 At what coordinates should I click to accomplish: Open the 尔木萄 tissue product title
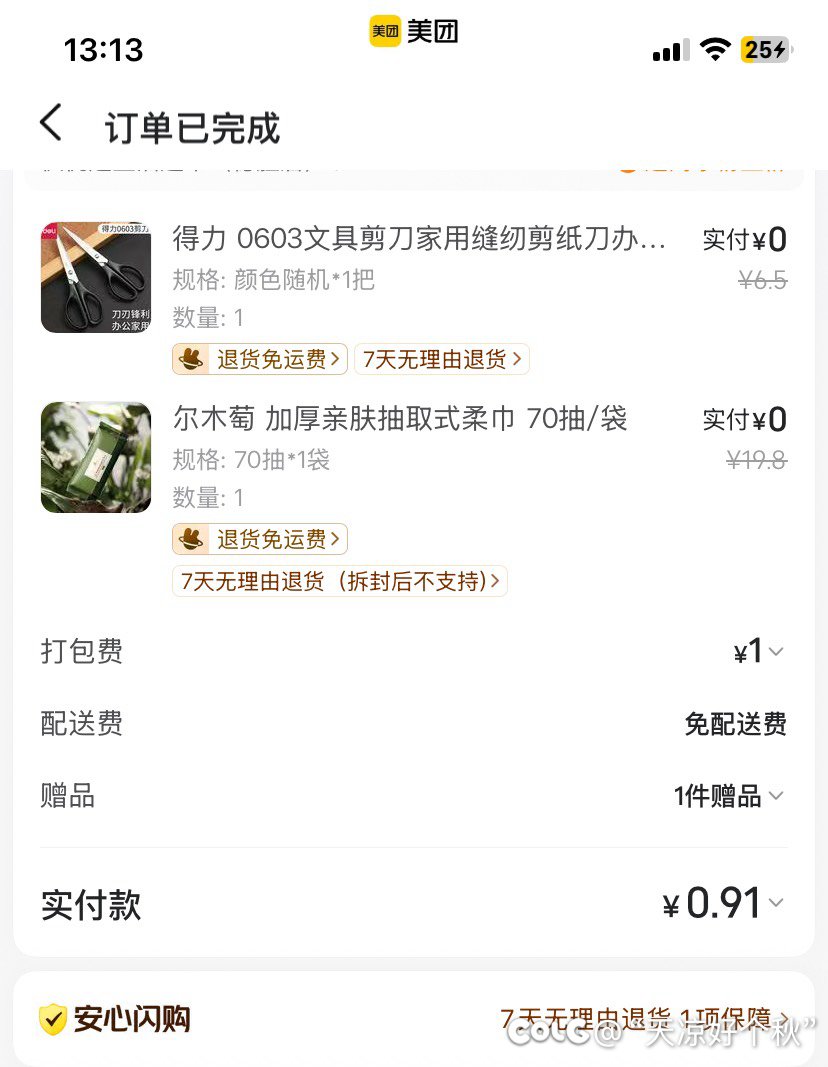pos(400,420)
